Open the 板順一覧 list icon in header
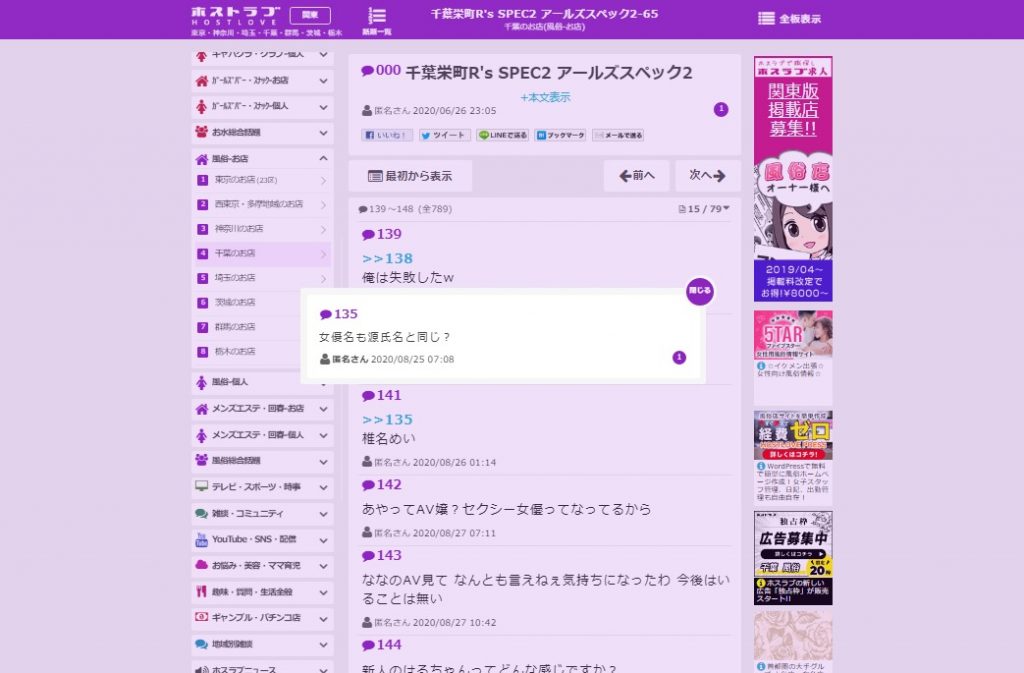This screenshot has height=673, width=1024. click(x=377, y=20)
